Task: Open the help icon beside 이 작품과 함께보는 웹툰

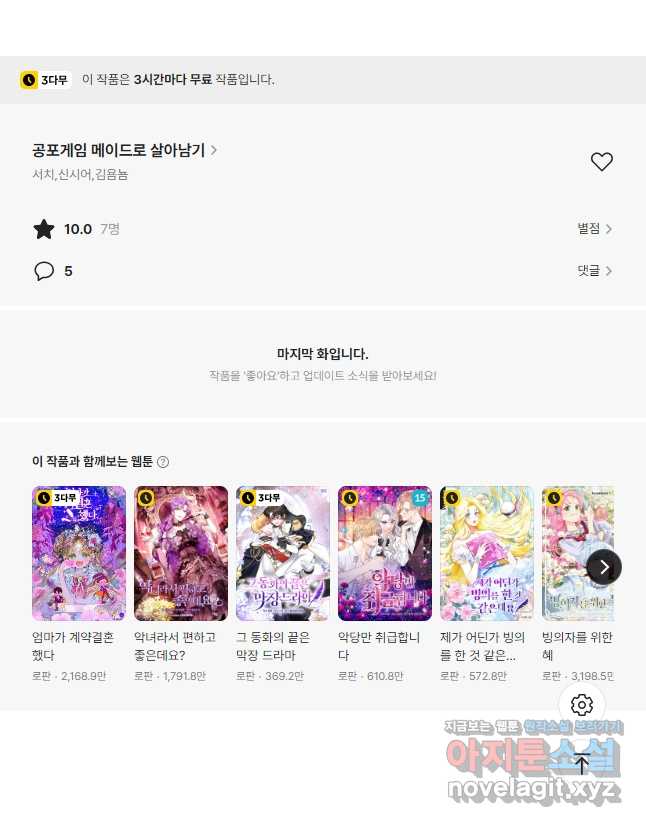Action: pos(163,462)
